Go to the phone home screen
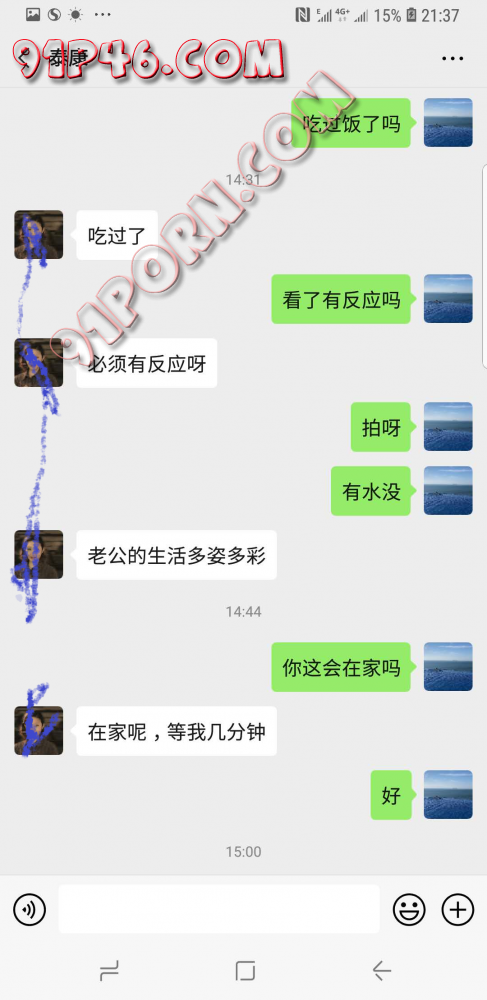Screen dimensions: 487x1000 245,971
